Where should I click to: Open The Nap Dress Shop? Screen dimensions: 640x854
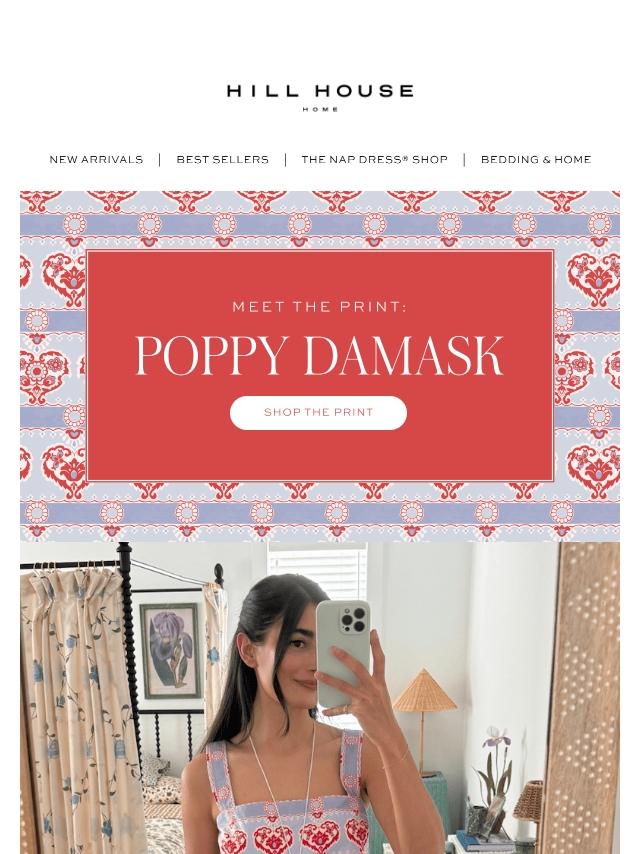click(375, 160)
